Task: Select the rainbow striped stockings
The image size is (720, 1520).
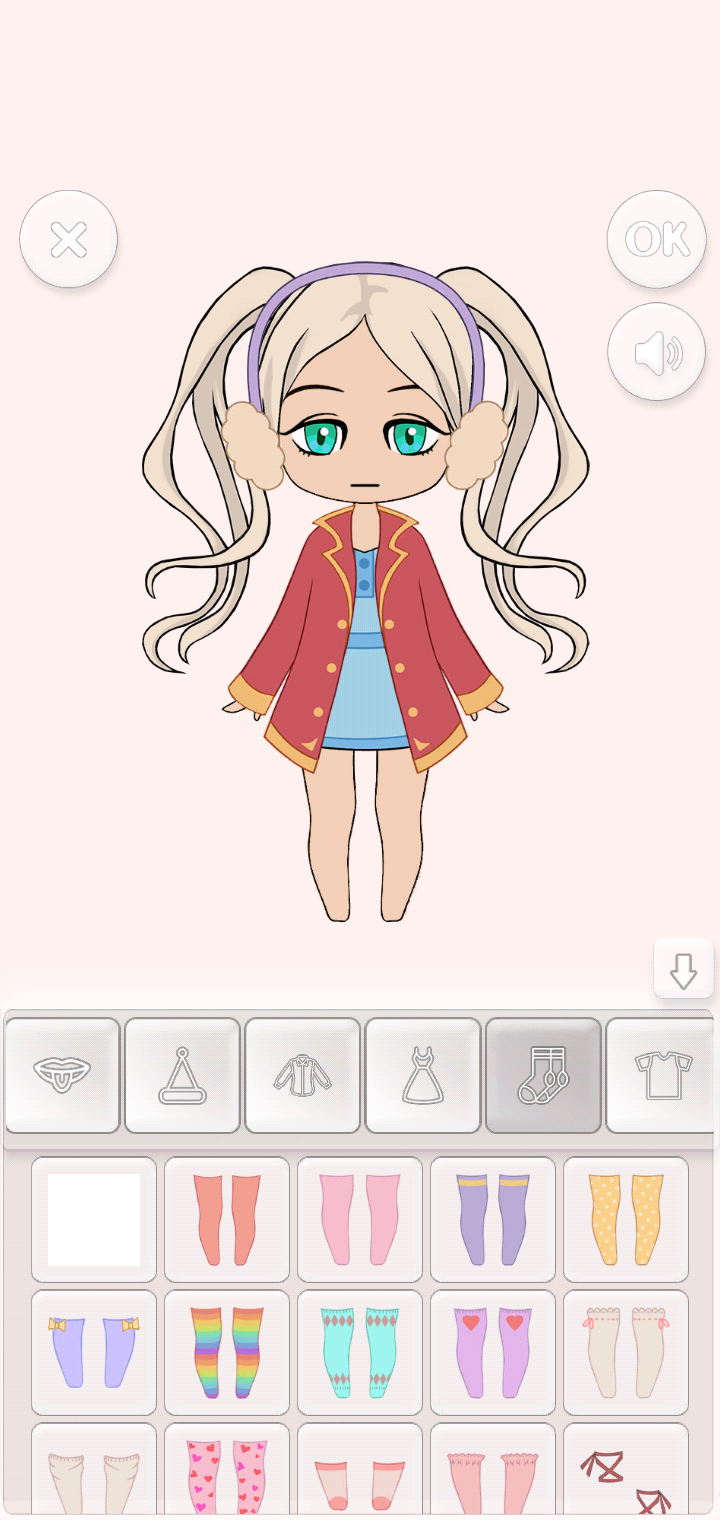Action: [227, 1353]
